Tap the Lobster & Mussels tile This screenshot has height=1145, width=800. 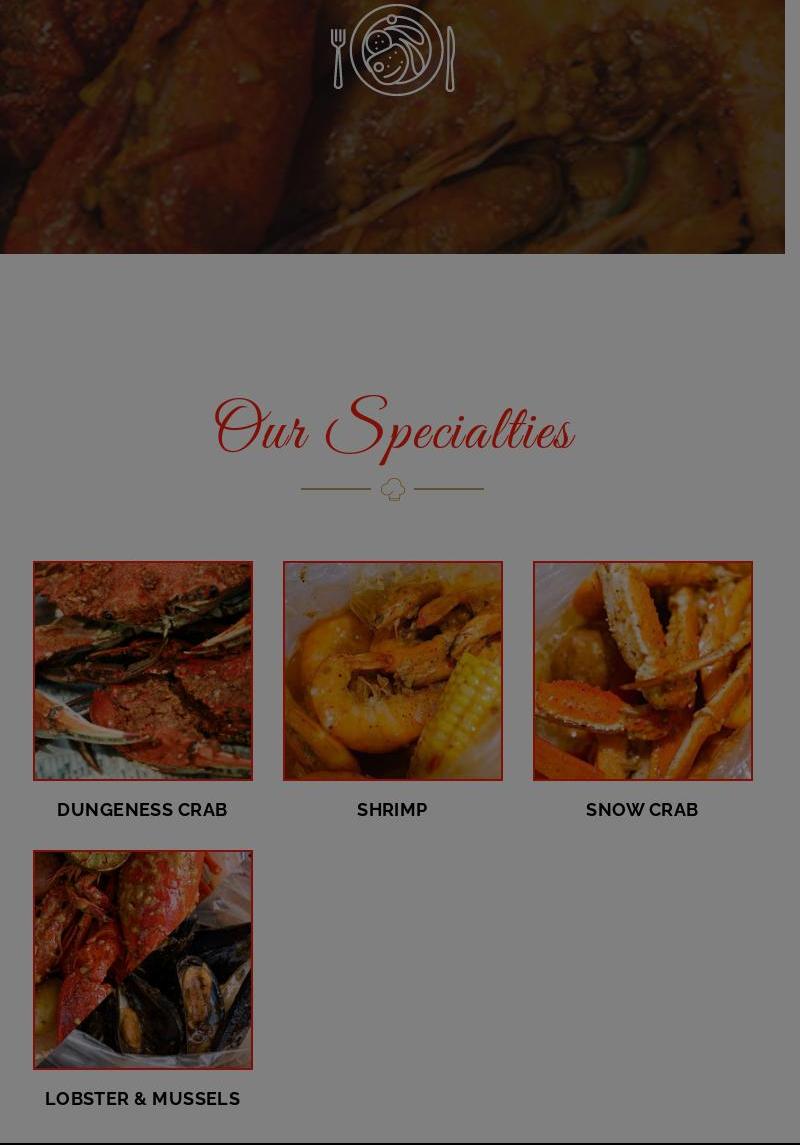(143, 959)
